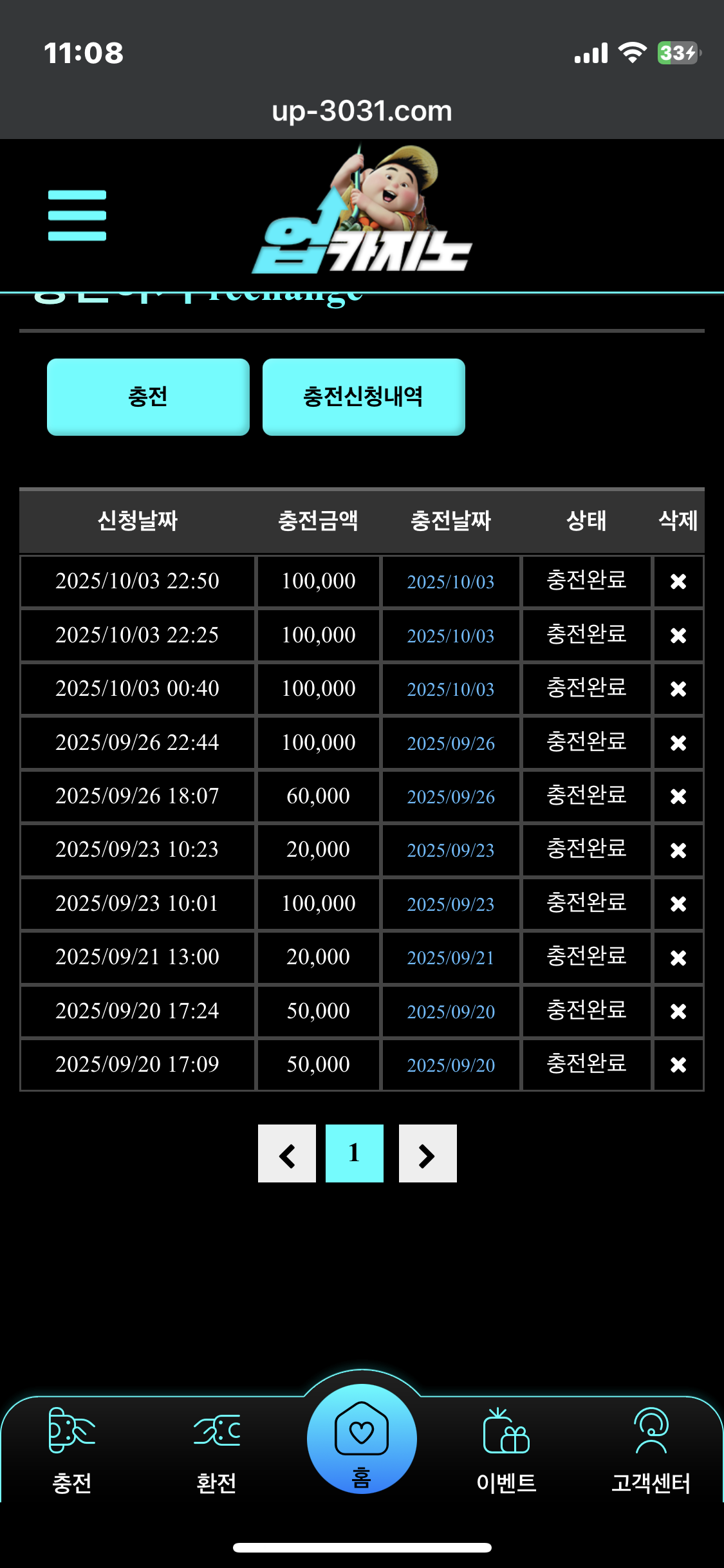Viewport: 724px width, 1568px height.
Task: Delete the 2025/09/23 10:23 entry
Action: pyautogui.click(x=678, y=851)
